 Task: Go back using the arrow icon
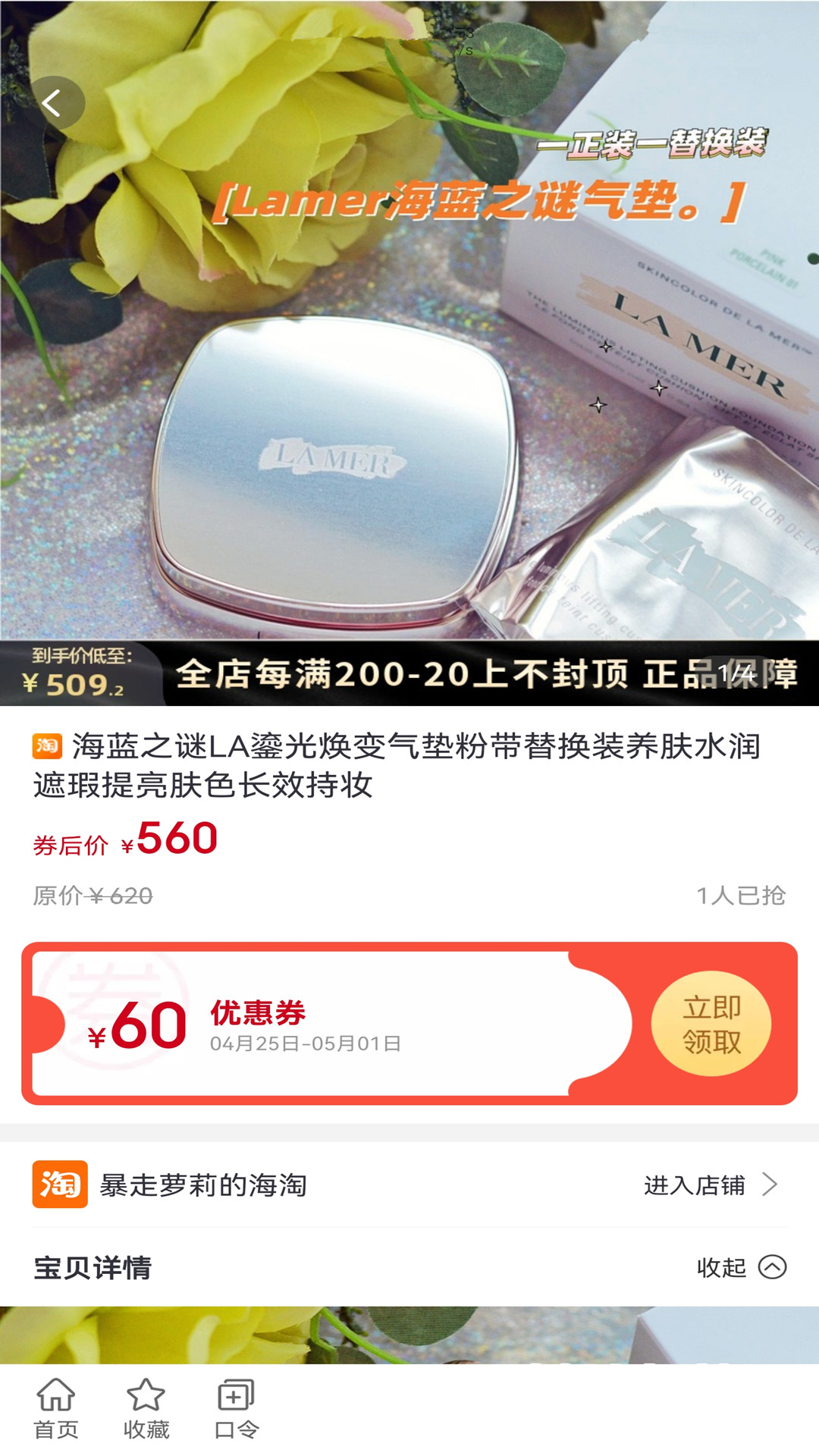tap(55, 103)
